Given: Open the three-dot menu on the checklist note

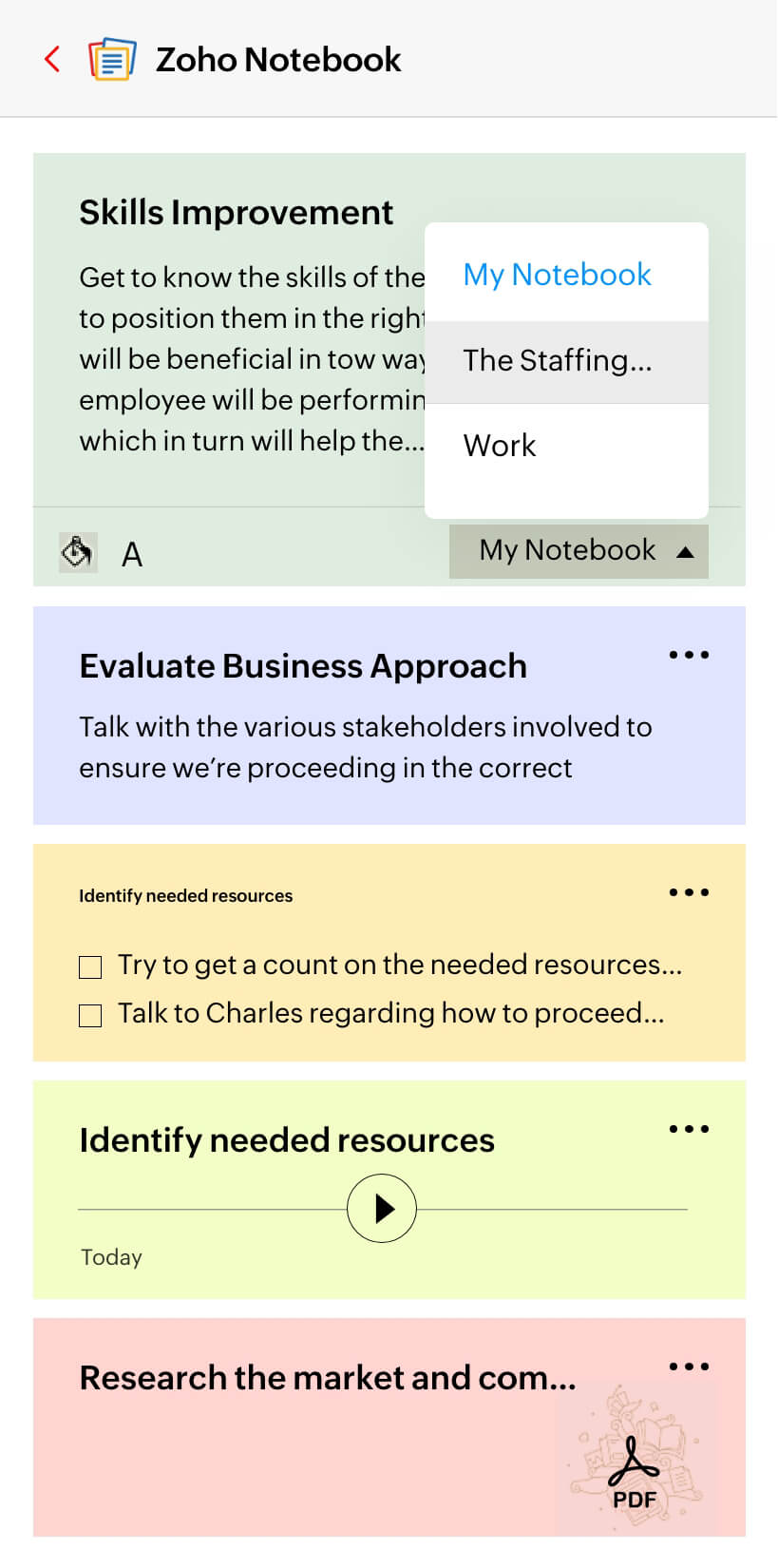Looking at the screenshot, I should click(x=689, y=891).
